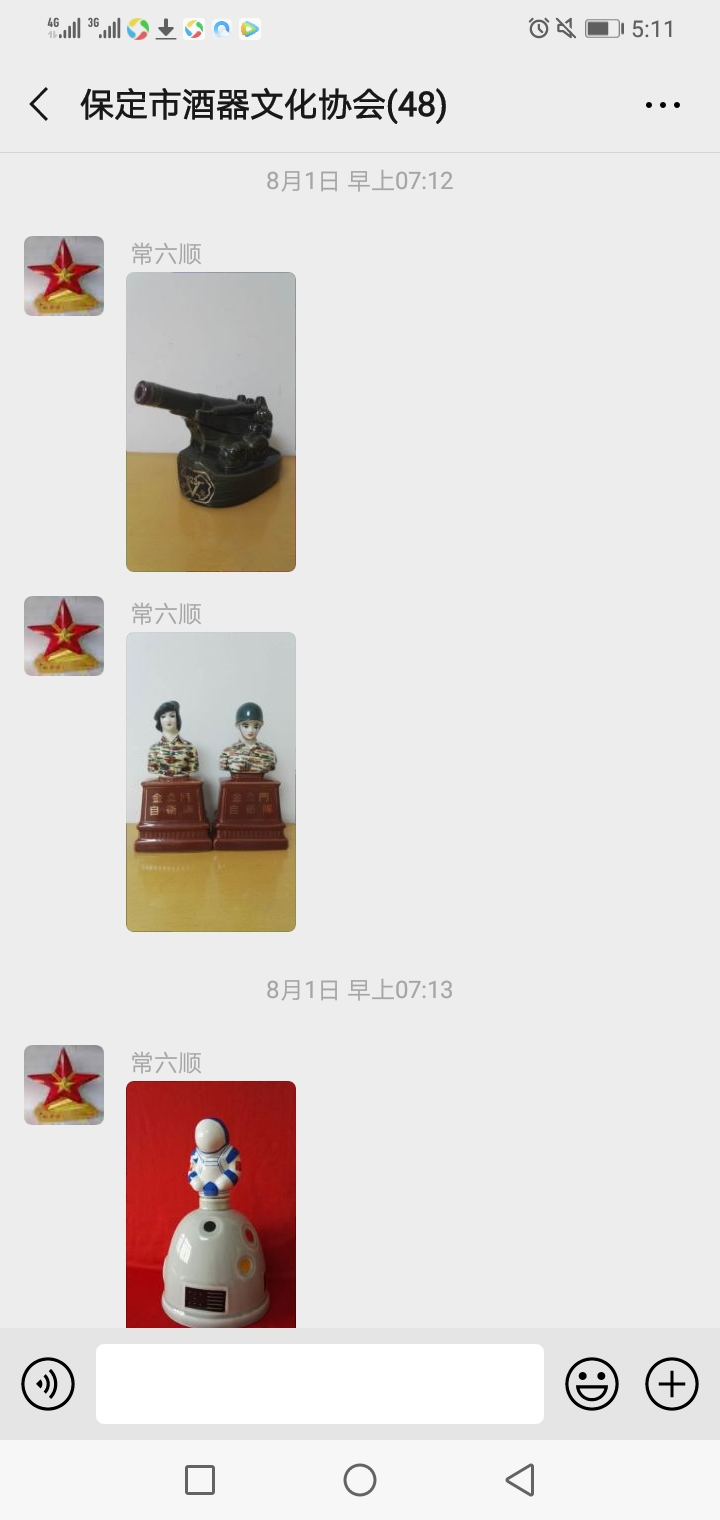The height and width of the screenshot is (1520, 720).
Task: Open the emoji sticker panel
Action: (592, 1384)
